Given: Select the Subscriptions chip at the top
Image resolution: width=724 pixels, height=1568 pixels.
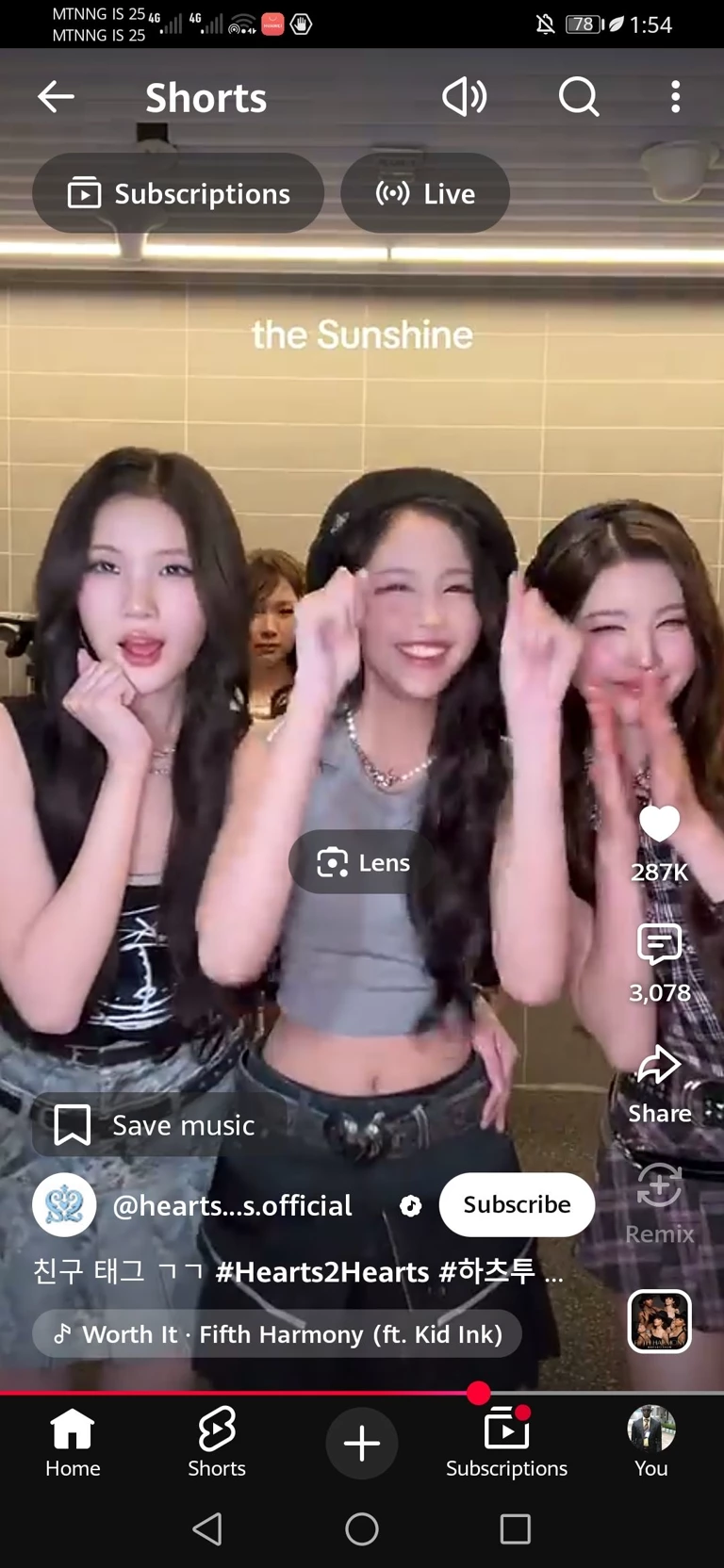Looking at the screenshot, I should click(178, 193).
